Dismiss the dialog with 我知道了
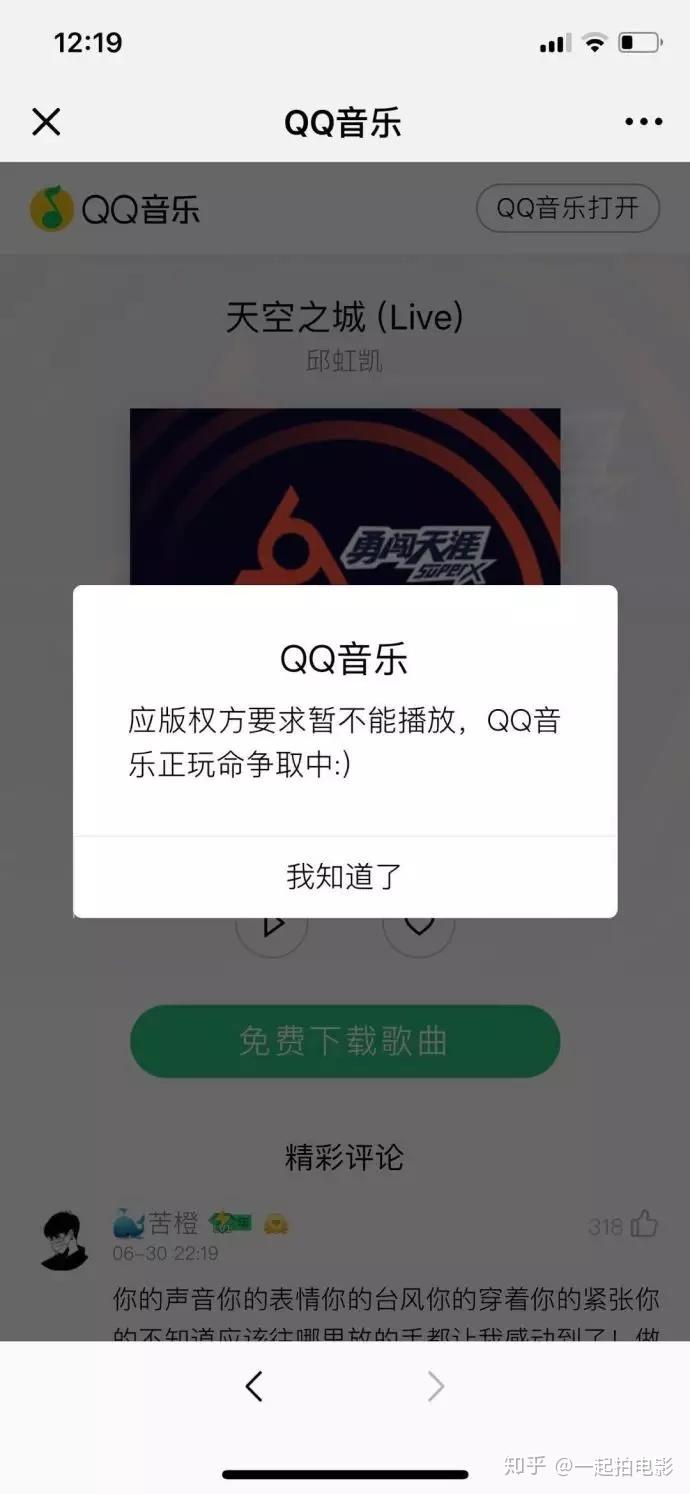 [344, 877]
